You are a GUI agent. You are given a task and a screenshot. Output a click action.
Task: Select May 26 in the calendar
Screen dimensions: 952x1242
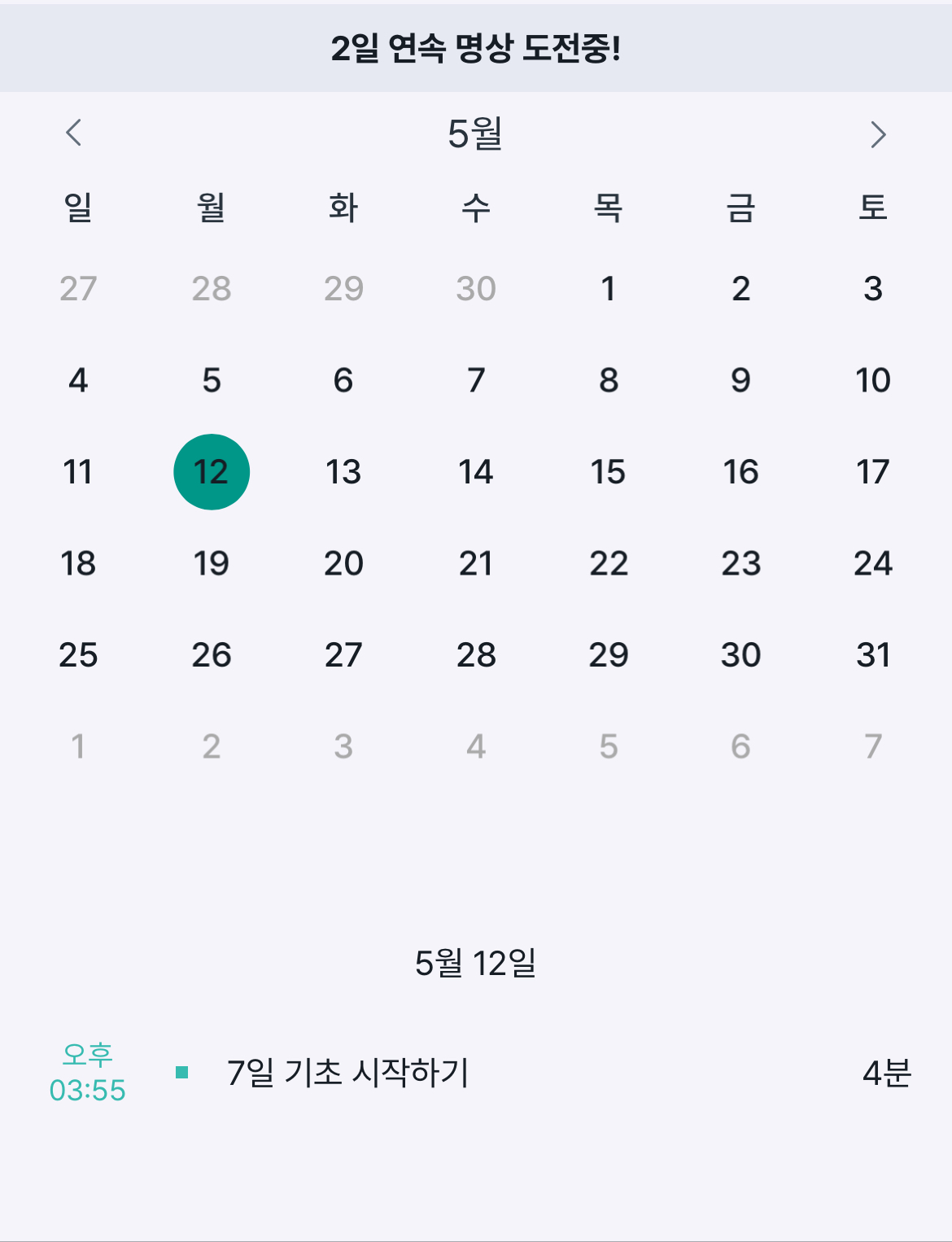click(x=212, y=655)
